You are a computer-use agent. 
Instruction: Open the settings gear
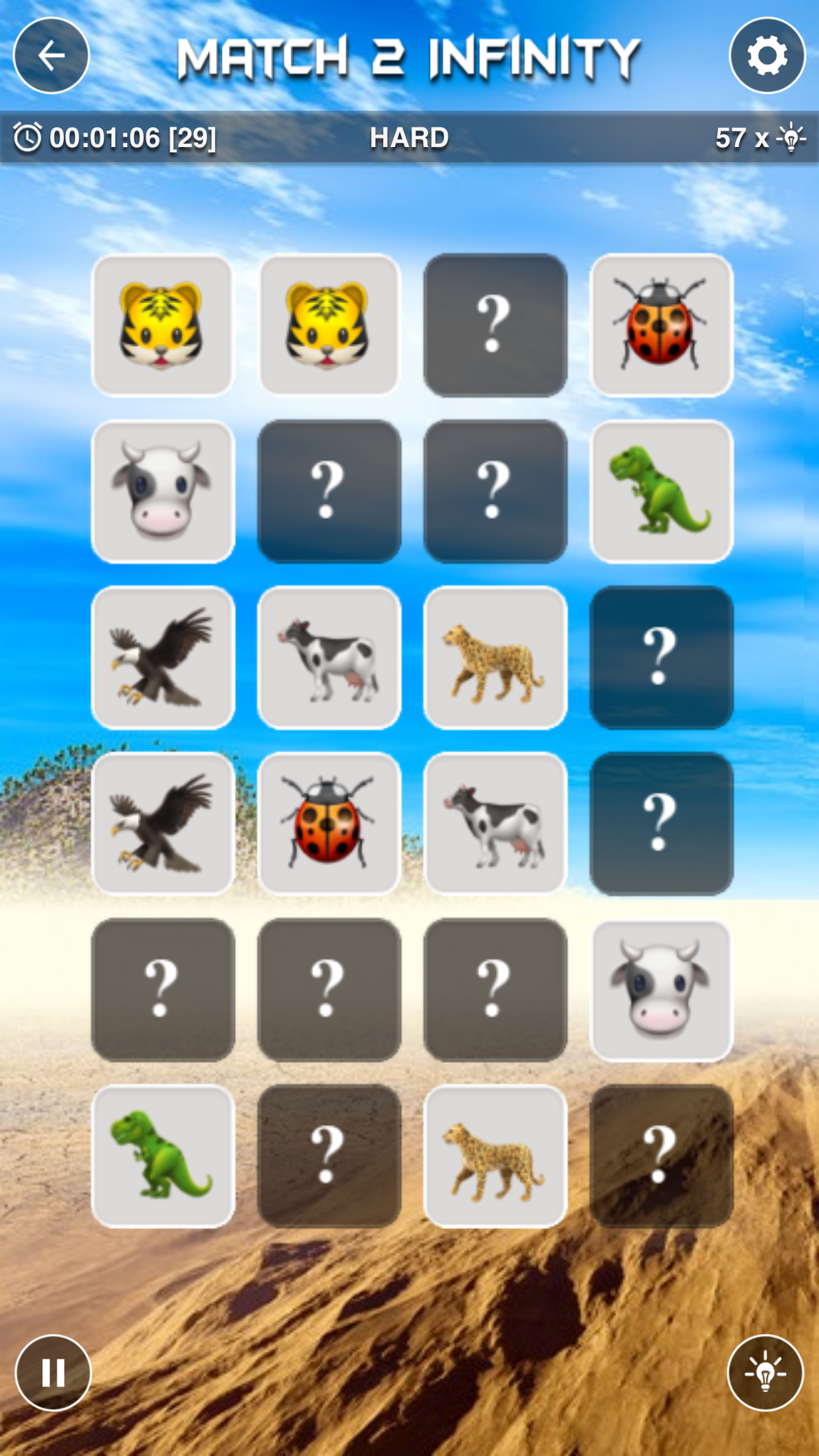[767, 55]
